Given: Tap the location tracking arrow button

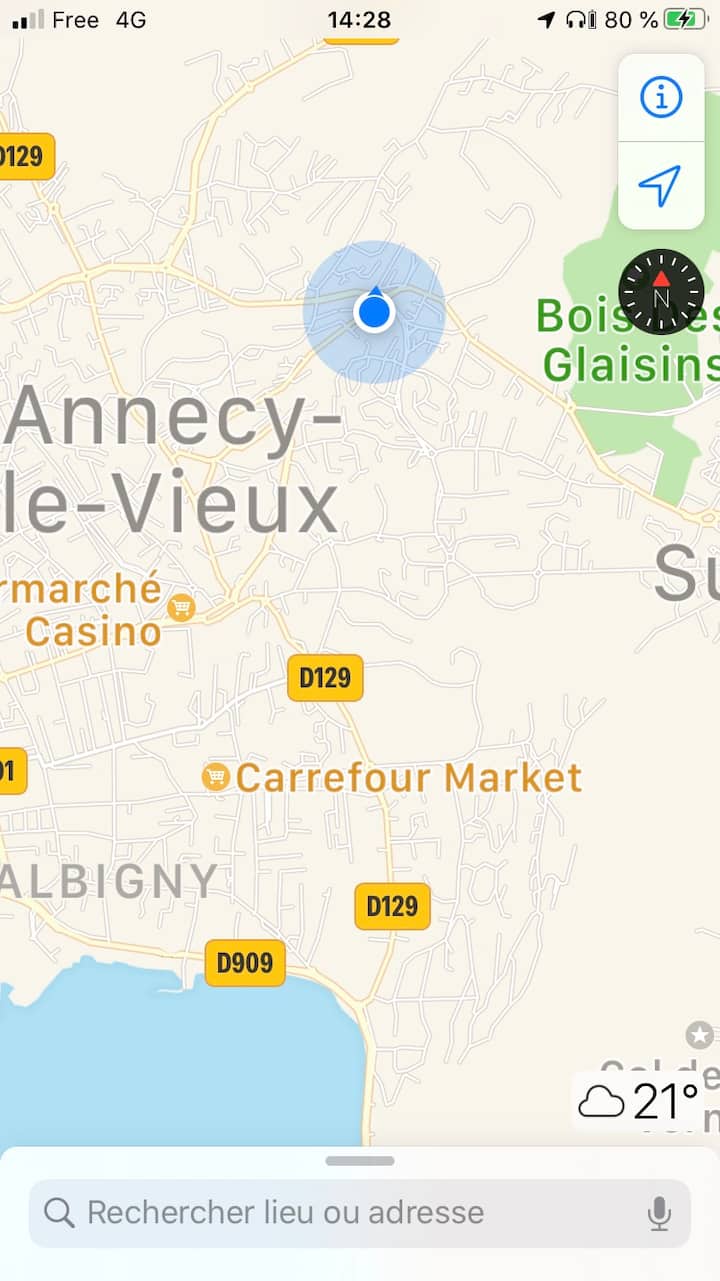Looking at the screenshot, I should [x=660, y=186].
